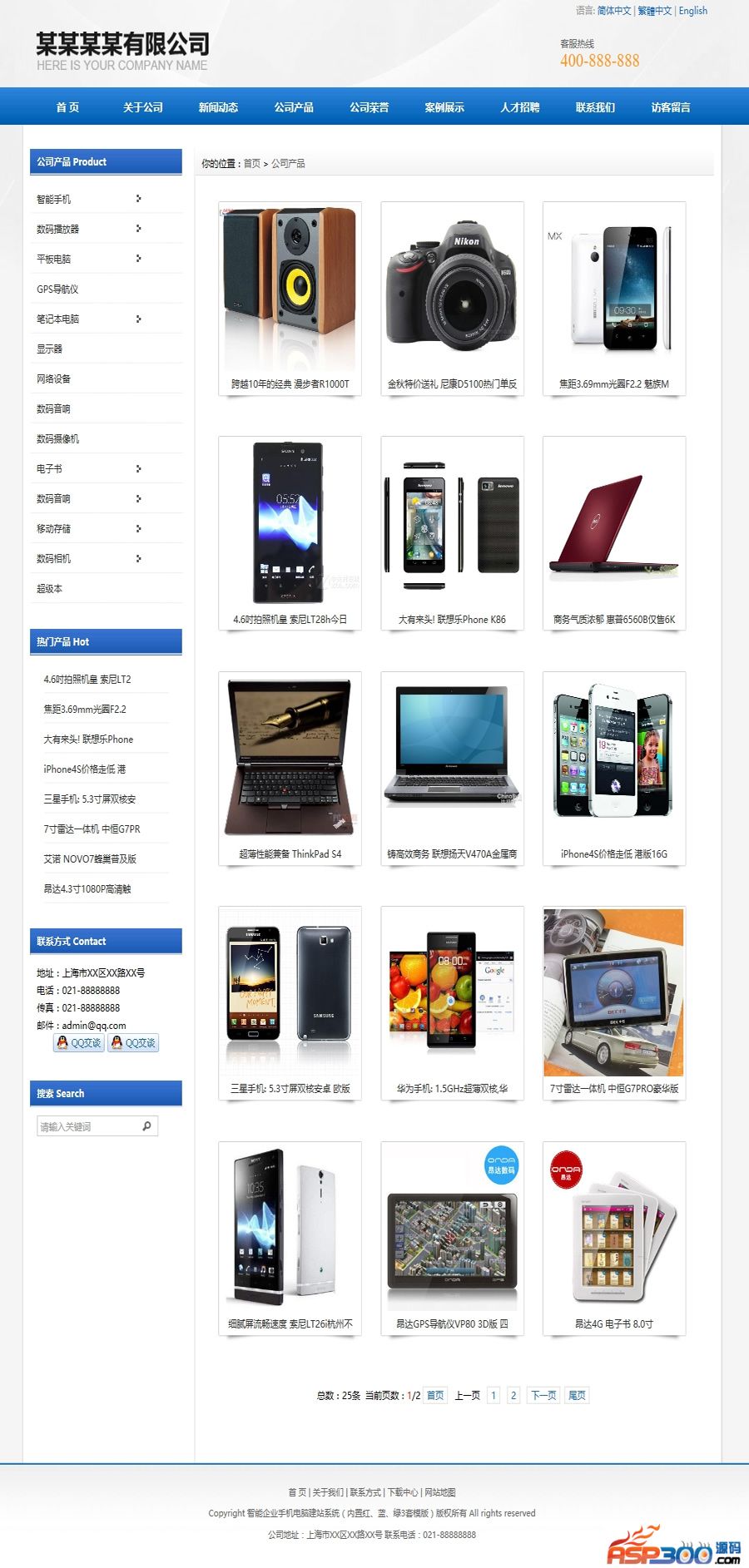Open the ThinkPad S4 laptop product
749x1568 pixels.
(x=290, y=757)
